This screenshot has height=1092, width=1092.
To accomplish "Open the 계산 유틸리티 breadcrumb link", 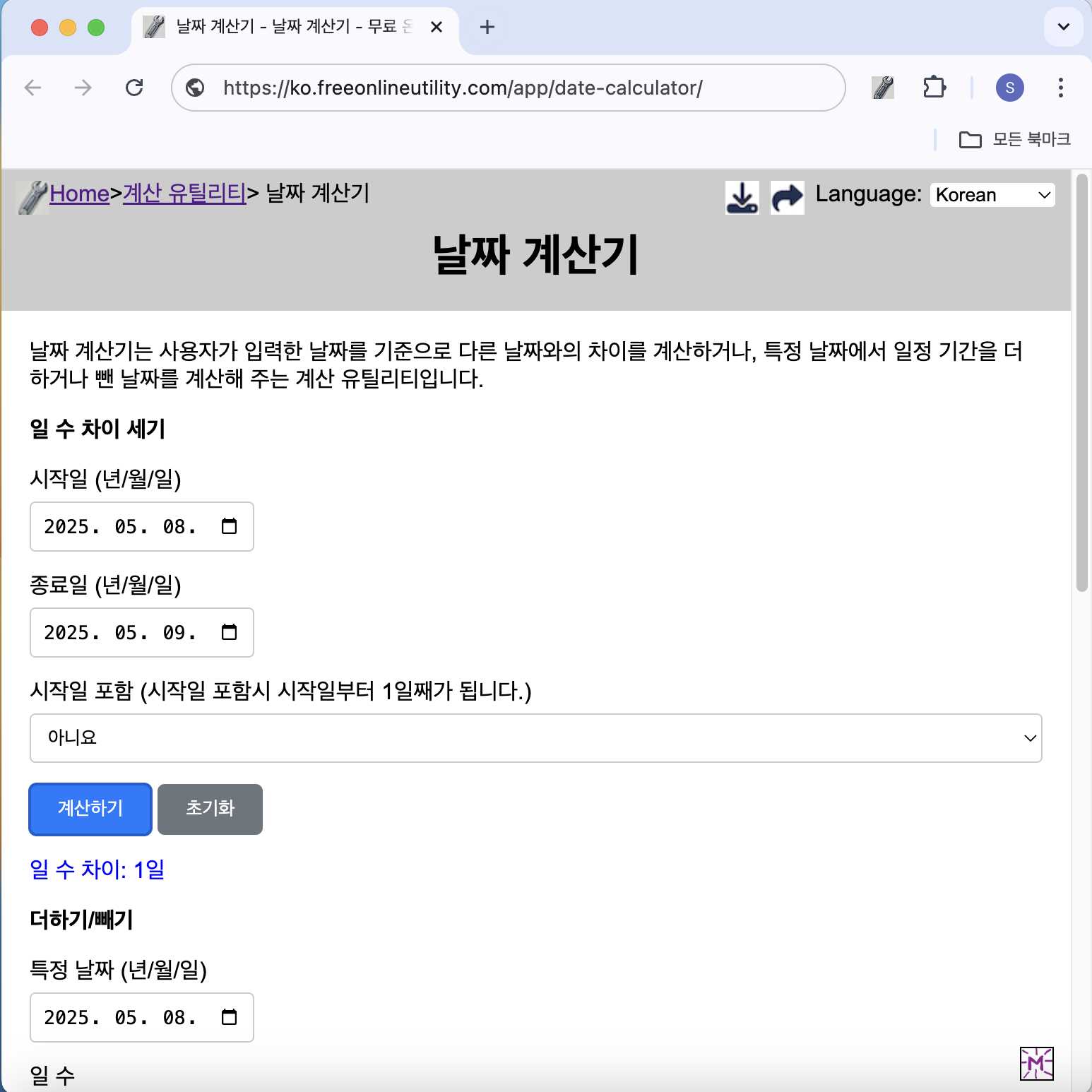I will pyautogui.click(x=184, y=194).
